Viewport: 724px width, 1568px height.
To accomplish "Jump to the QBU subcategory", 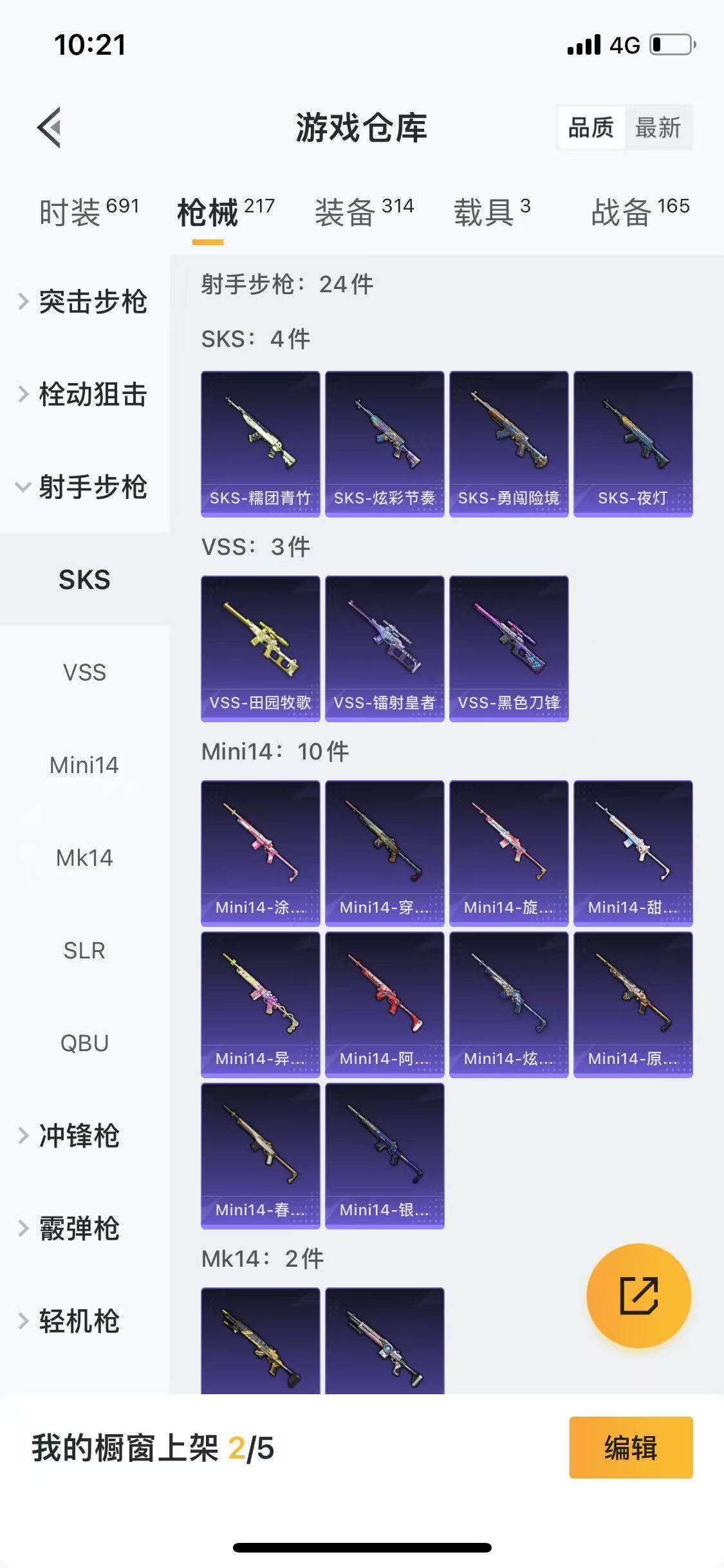I will point(84,1043).
